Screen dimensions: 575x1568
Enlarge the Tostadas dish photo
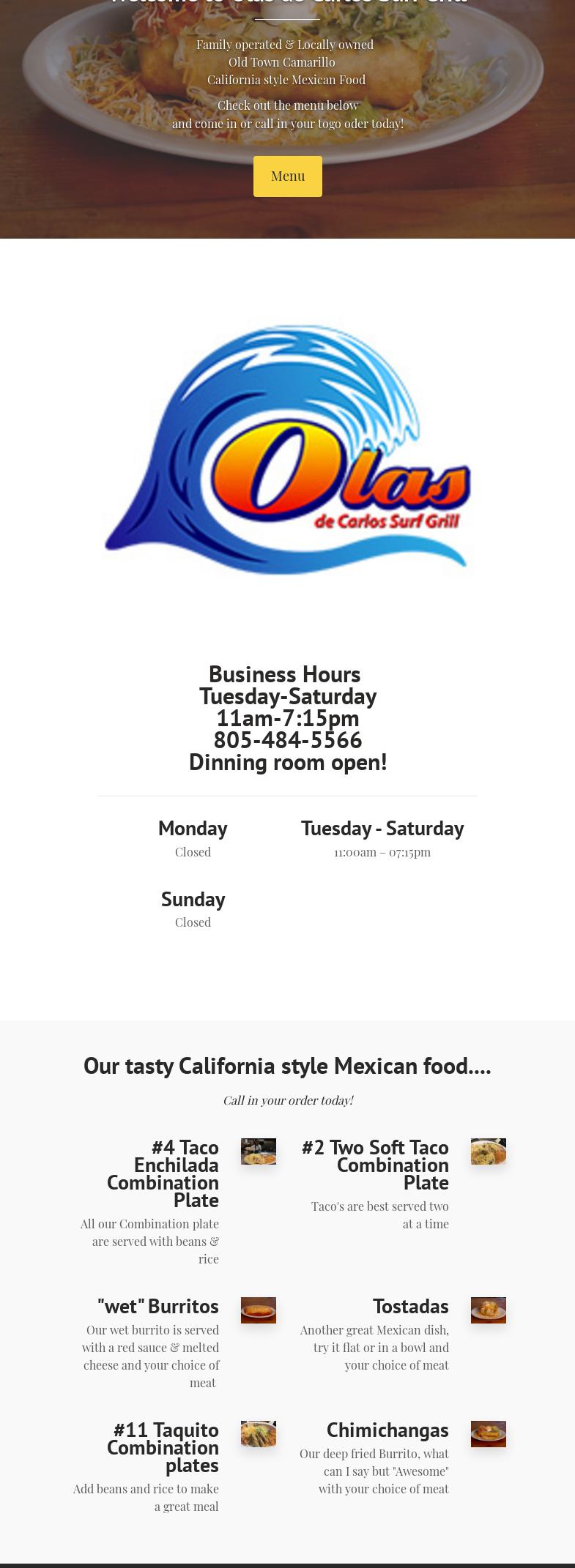tap(488, 1310)
